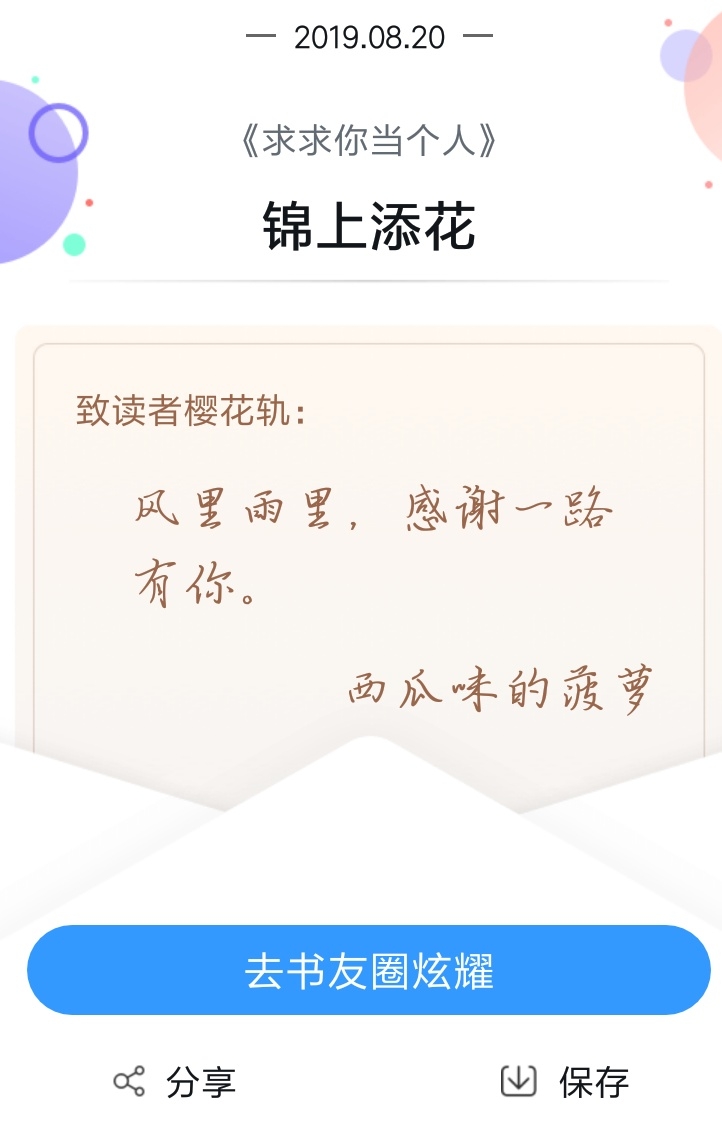The image size is (722, 1135).
Task: Share this thank-you card via 分享
Action: tap(175, 1082)
